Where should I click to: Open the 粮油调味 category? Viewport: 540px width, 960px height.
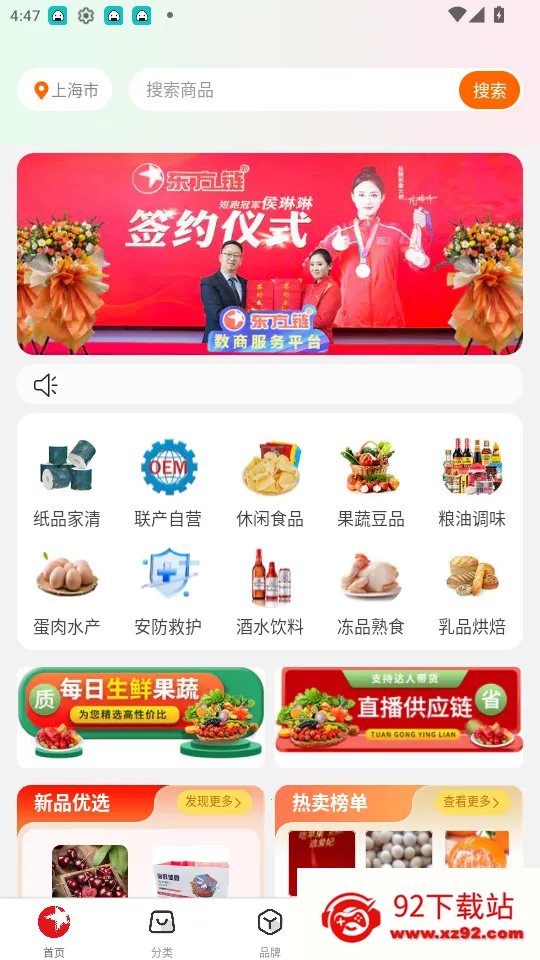click(472, 482)
